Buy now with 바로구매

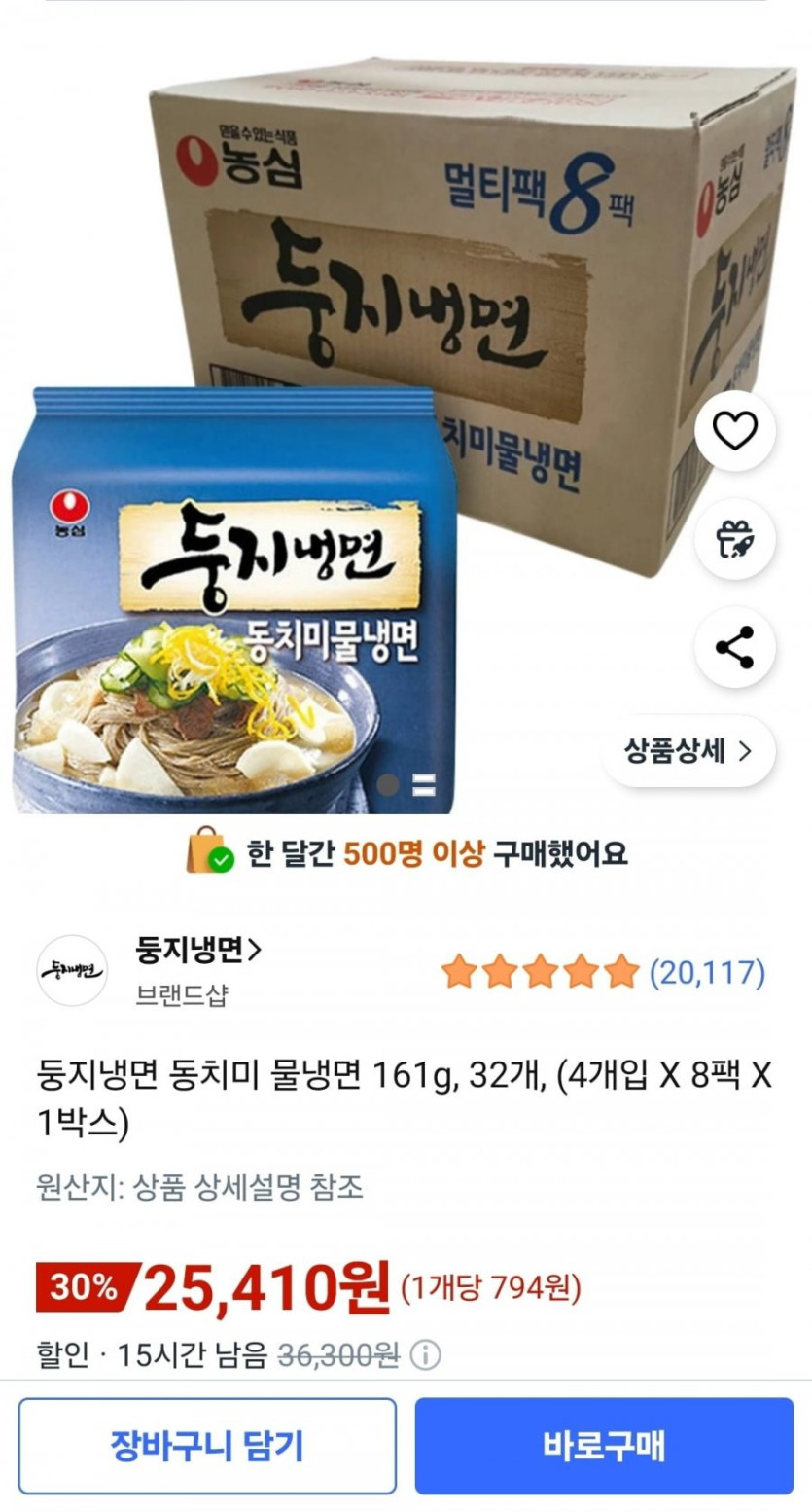(x=604, y=1445)
